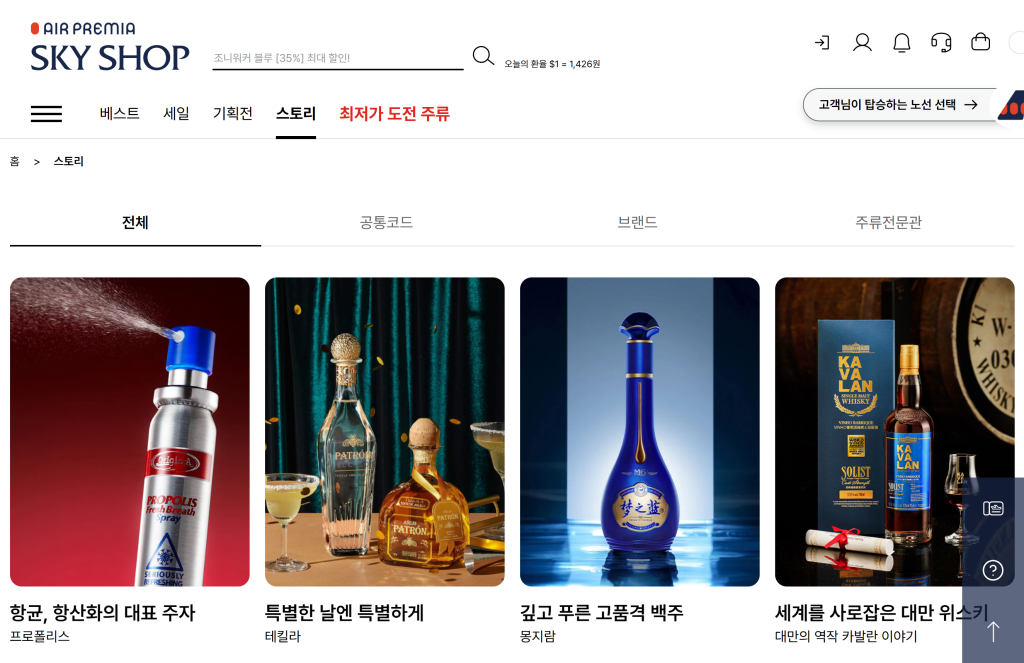Open the 기획전 section

point(232,114)
